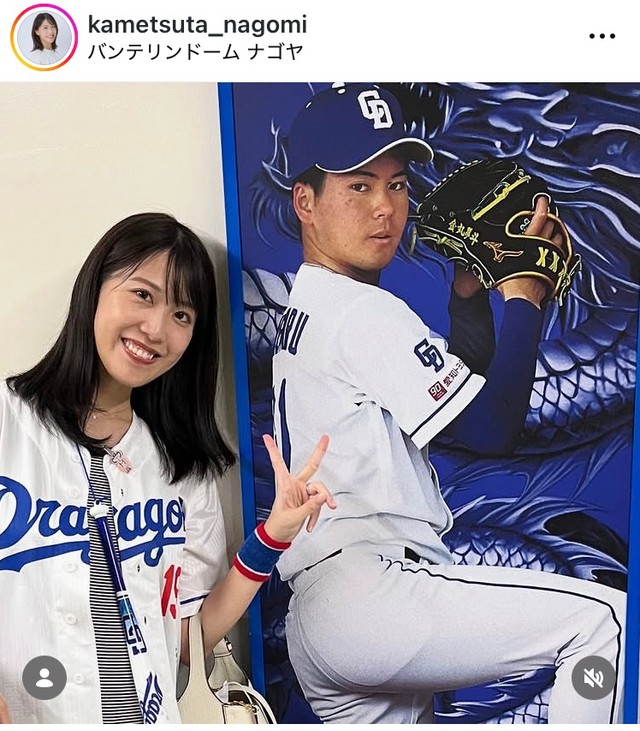Unmute the post's sound

pos(594,677)
